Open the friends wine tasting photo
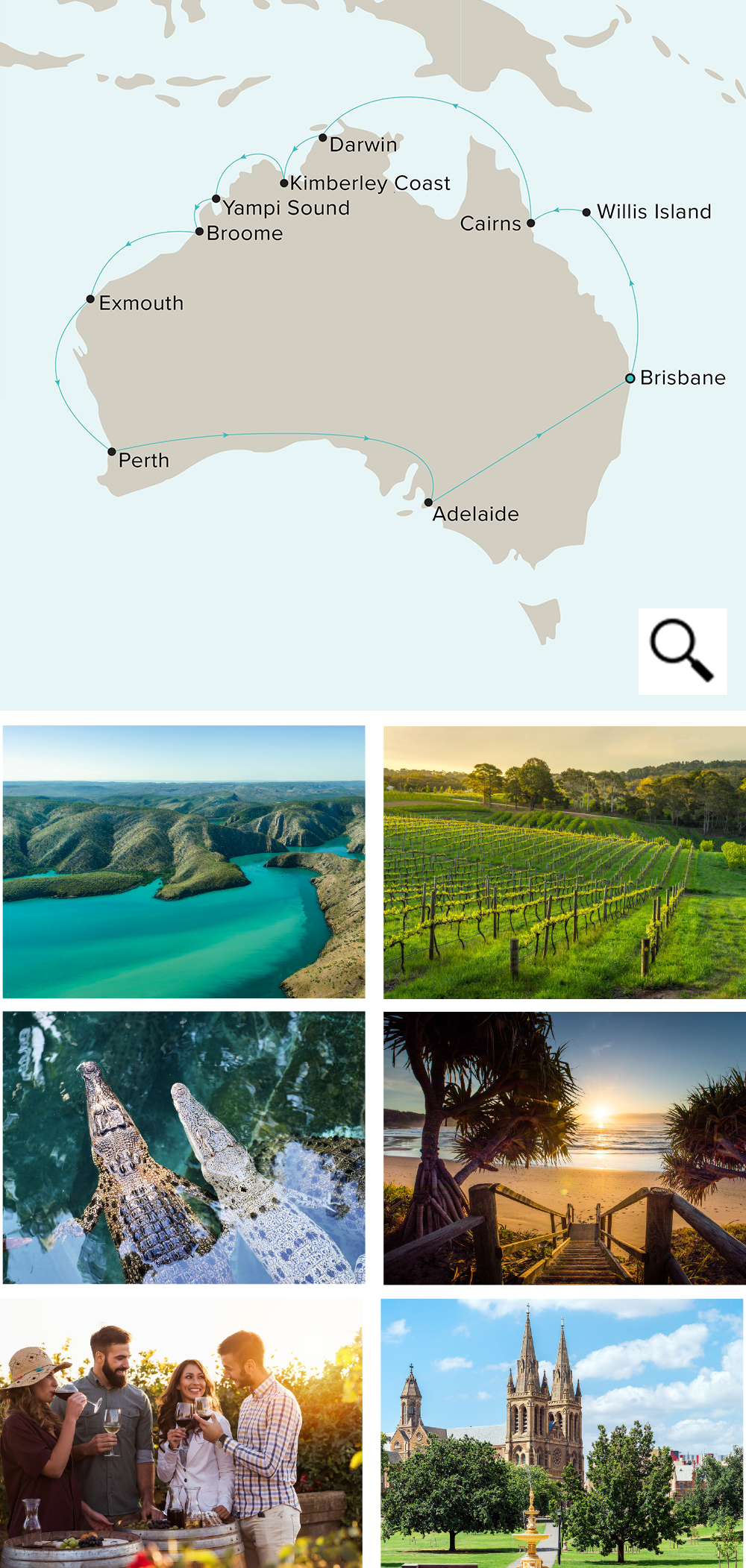Image resolution: width=746 pixels, height=1568 pixels. [181, 1432]
